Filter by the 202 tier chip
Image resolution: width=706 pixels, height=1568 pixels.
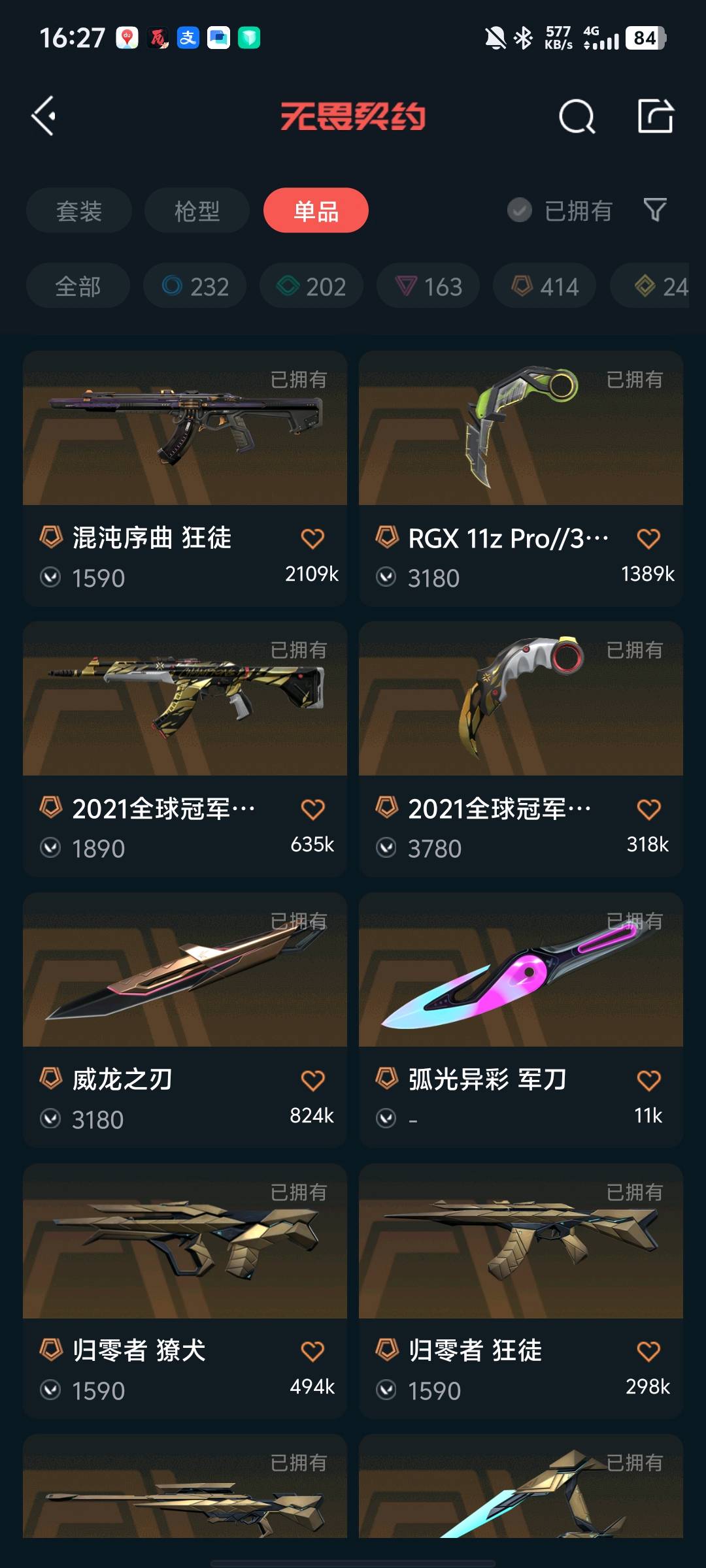[311, 286]
